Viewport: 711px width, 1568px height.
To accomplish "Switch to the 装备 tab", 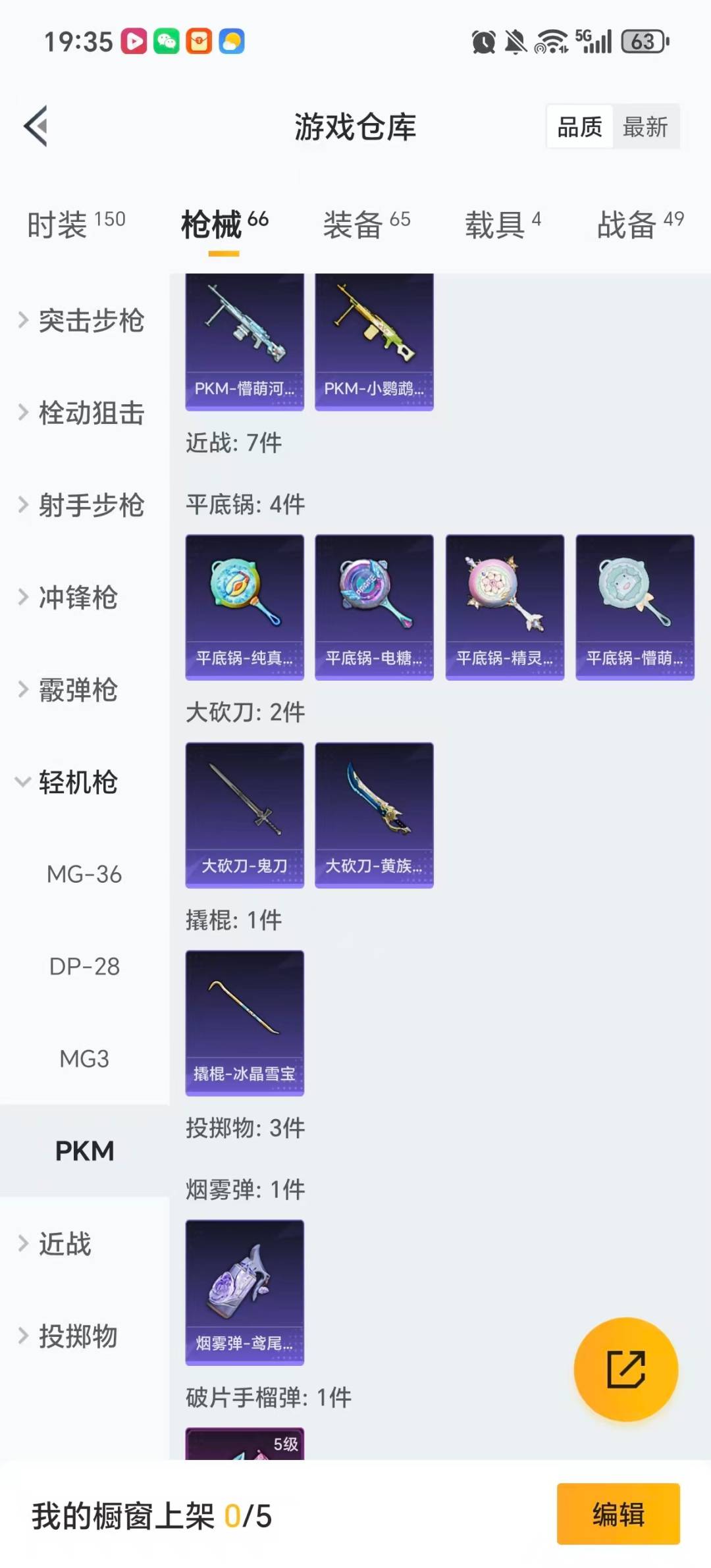I will 366,224.
